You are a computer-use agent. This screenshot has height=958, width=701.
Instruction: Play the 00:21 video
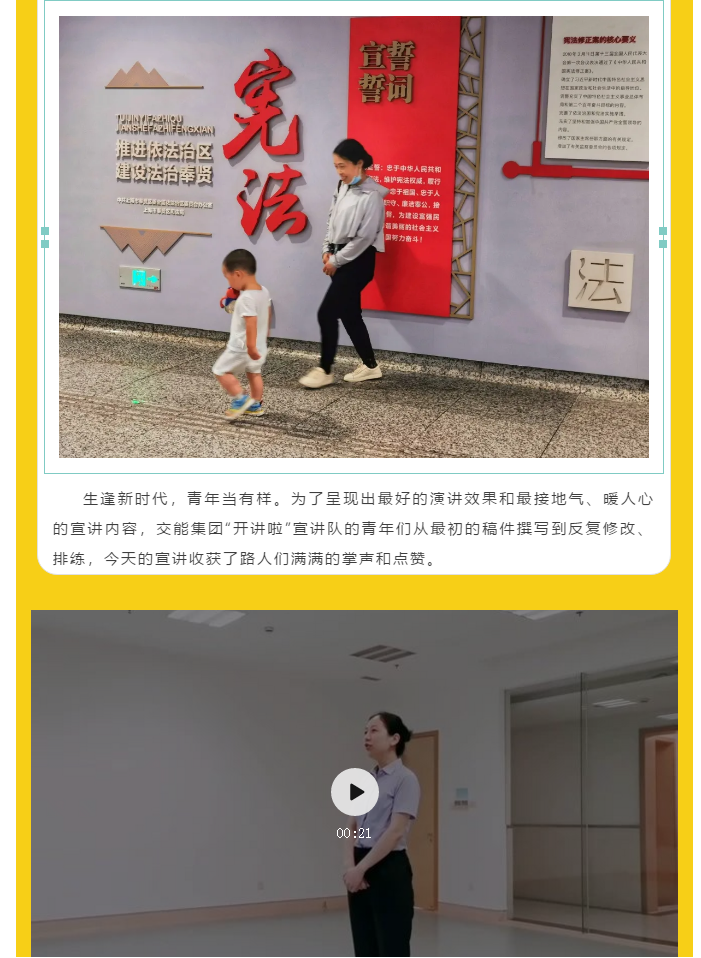[354, 792]
